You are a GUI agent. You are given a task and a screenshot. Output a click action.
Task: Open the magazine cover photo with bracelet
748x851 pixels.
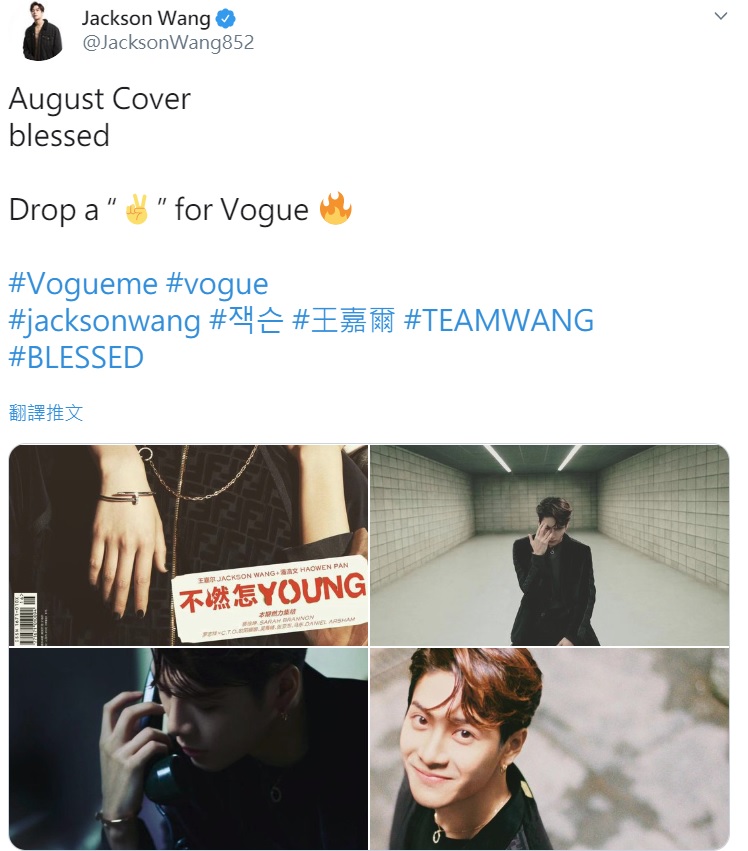pyautogui.click(x=189, y=545)
